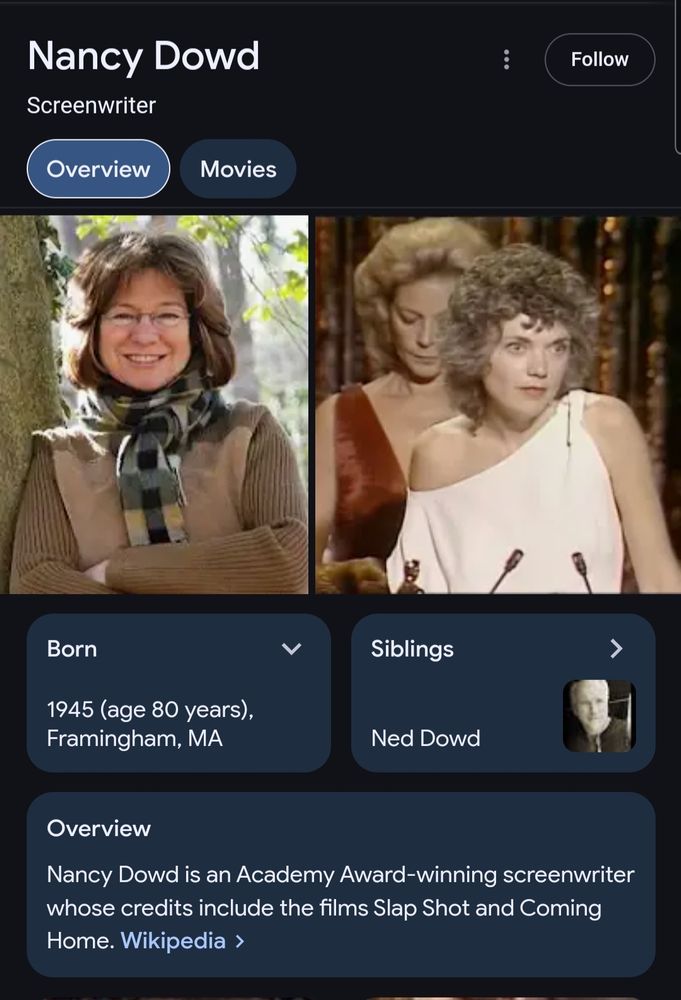Open the three-dot overflow menu

click(506, 59)
